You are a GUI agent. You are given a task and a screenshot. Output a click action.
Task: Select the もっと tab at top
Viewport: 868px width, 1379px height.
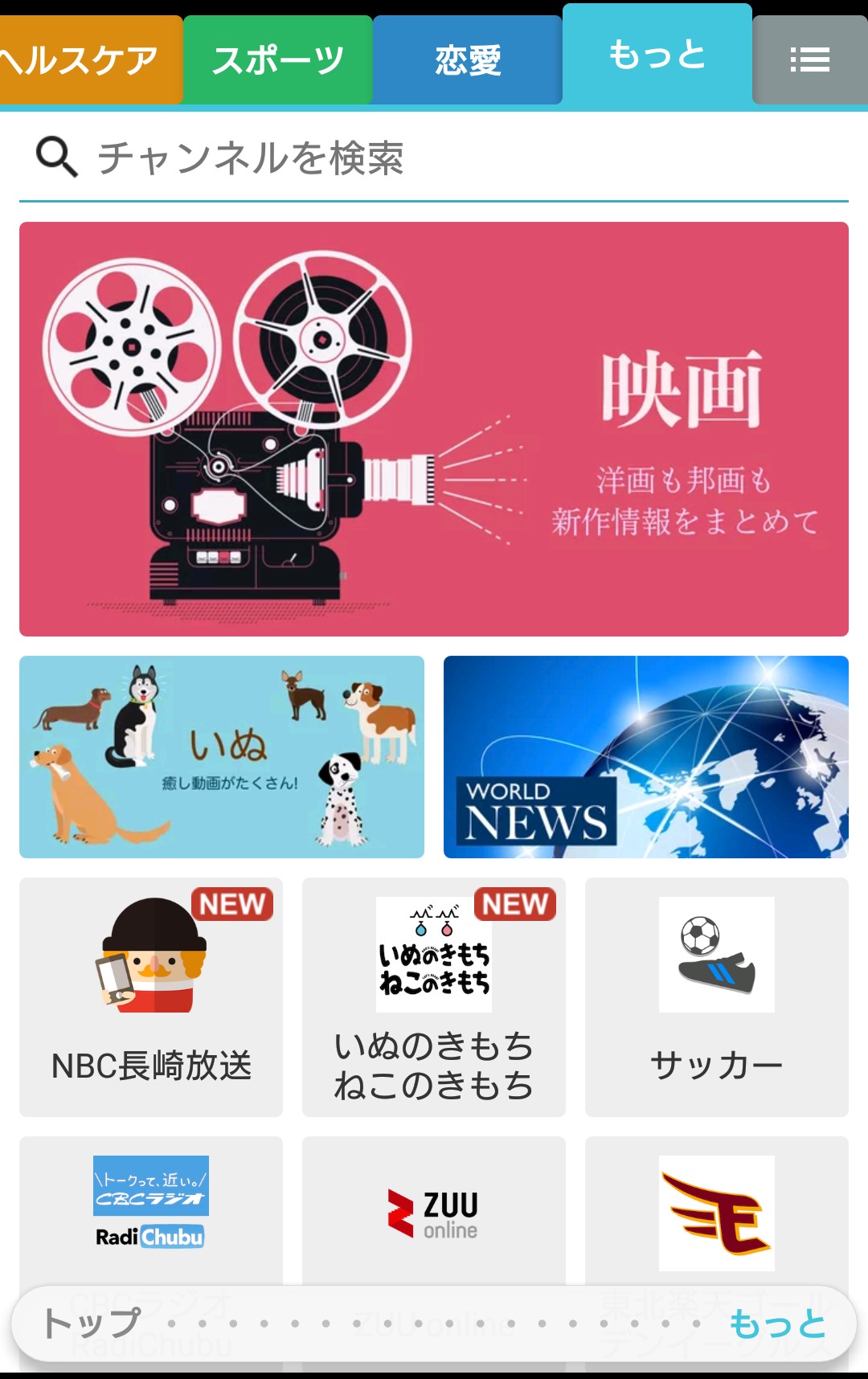click(x=657, y=55)
